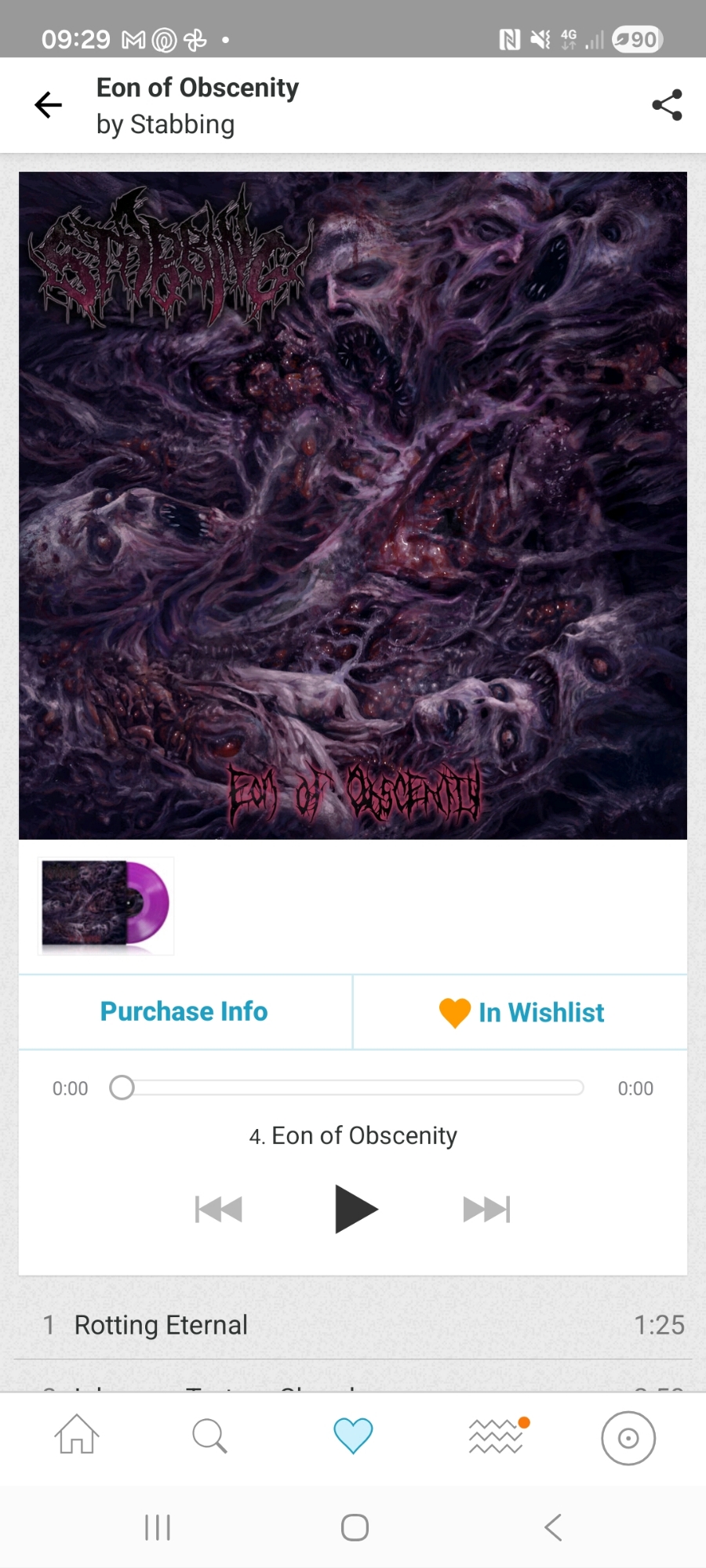This screenshot has width=706, height=1568.
Task: Skip to the next track
Action: [486, 1209]
